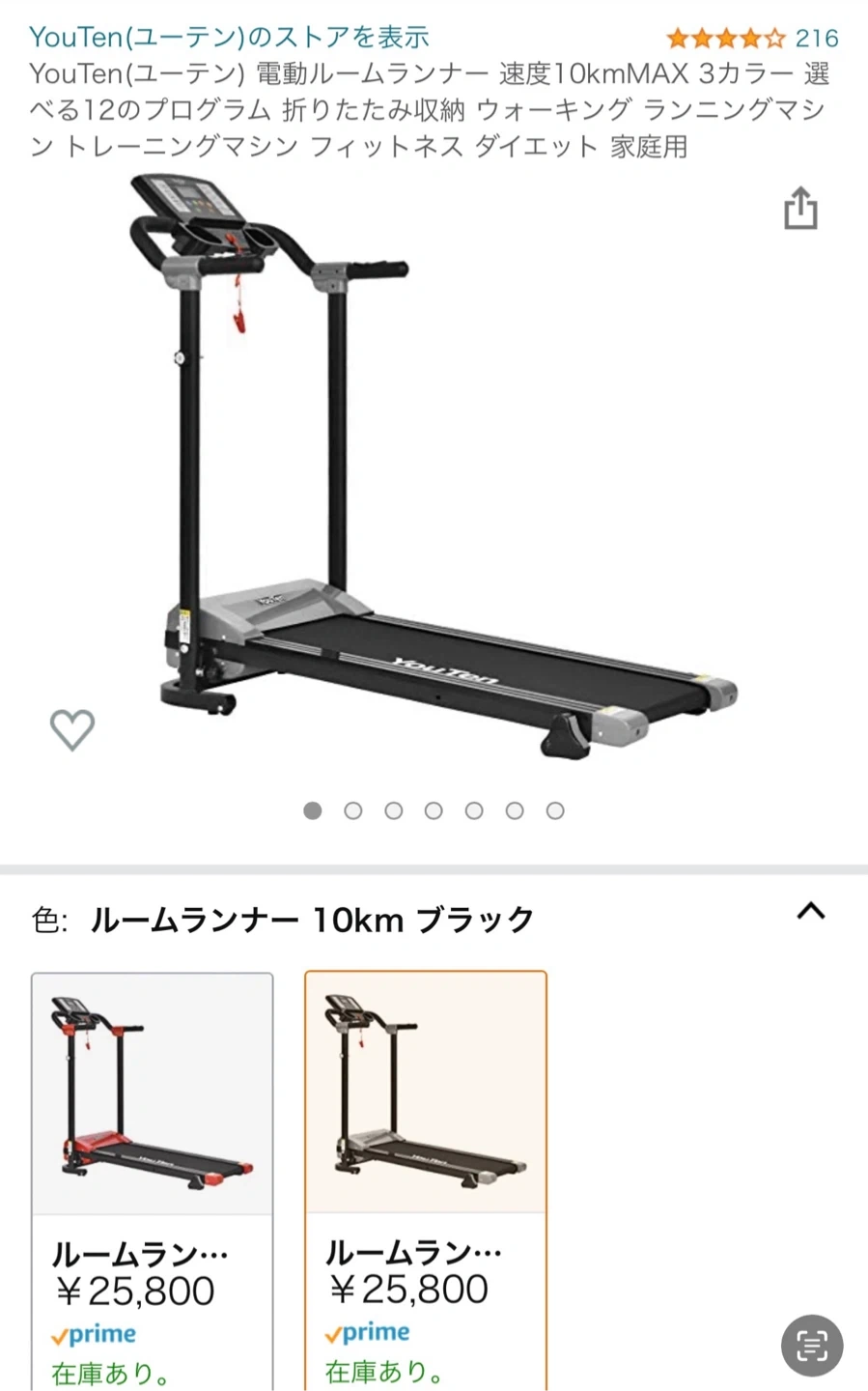Image resolution: width=868 pixels, height=1391 pixels.
Task: View the main treadmill product image
Action: click(x=434, y=464)
